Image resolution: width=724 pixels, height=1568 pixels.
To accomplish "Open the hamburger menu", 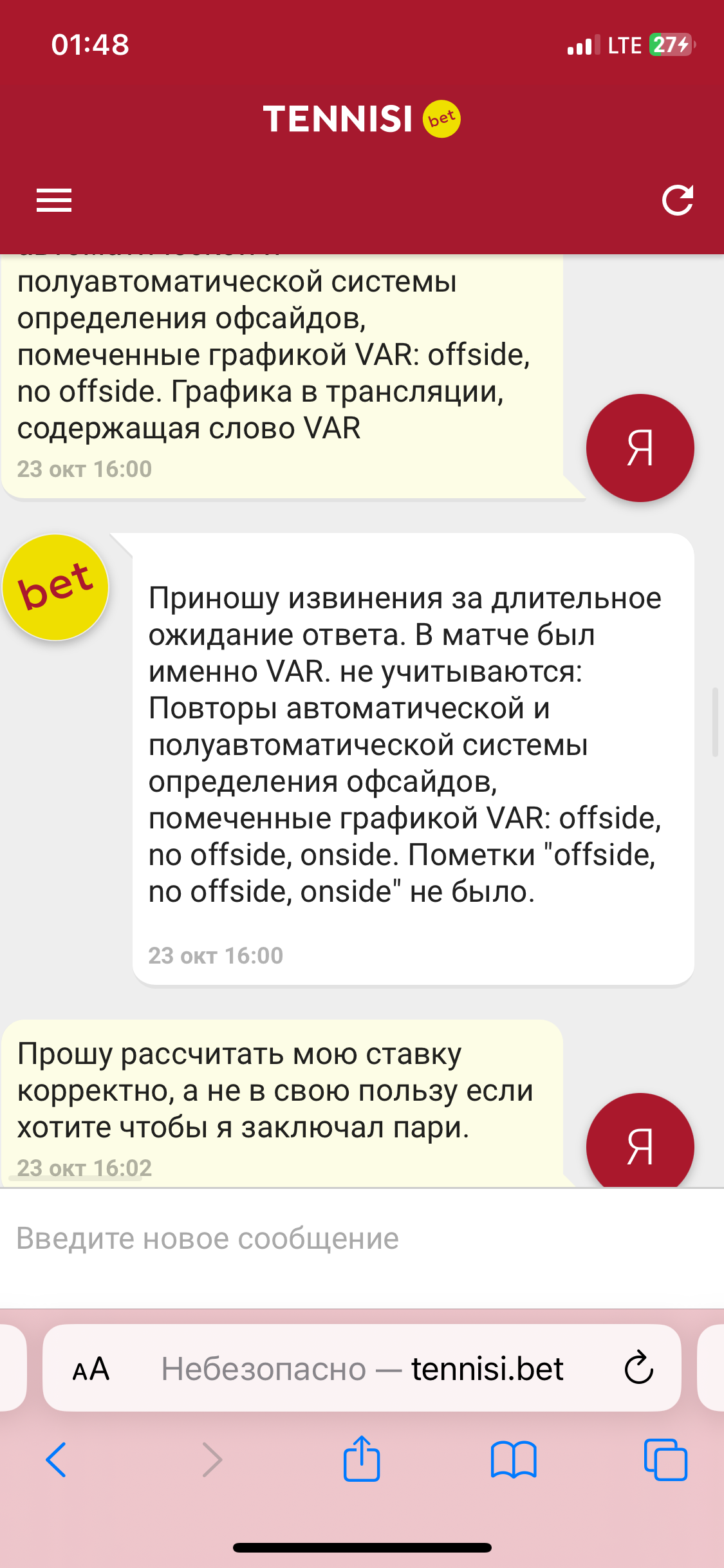I will (54, 200).
